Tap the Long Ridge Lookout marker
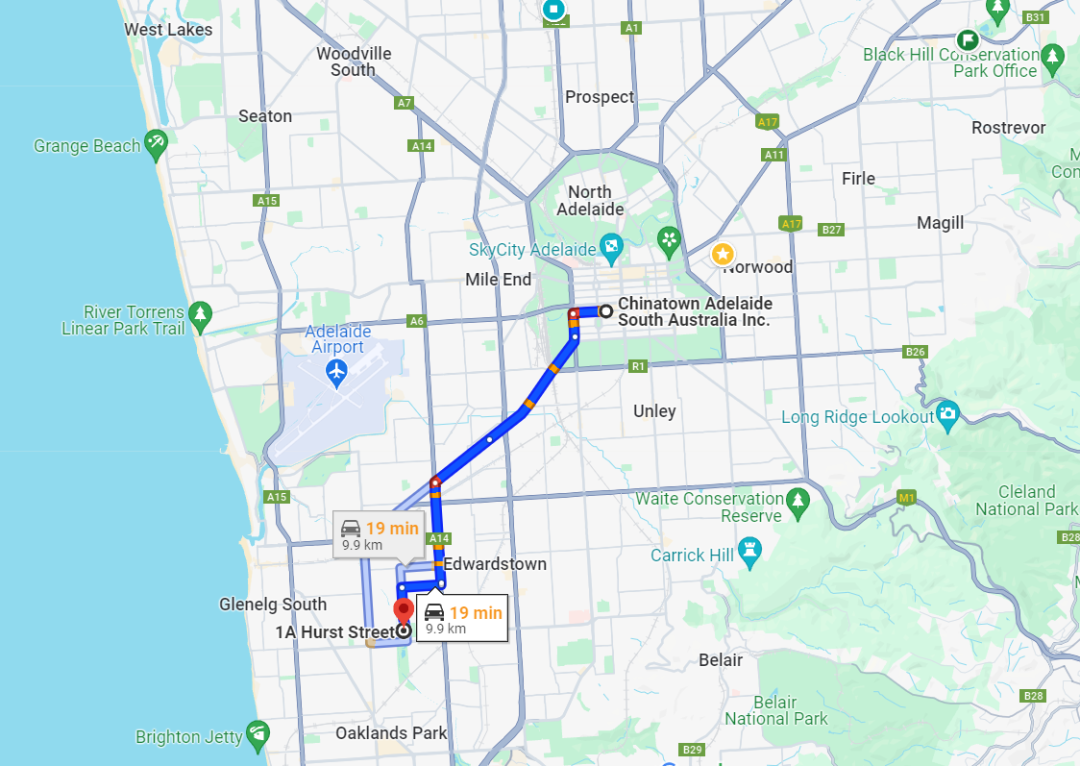 (947, 413)
